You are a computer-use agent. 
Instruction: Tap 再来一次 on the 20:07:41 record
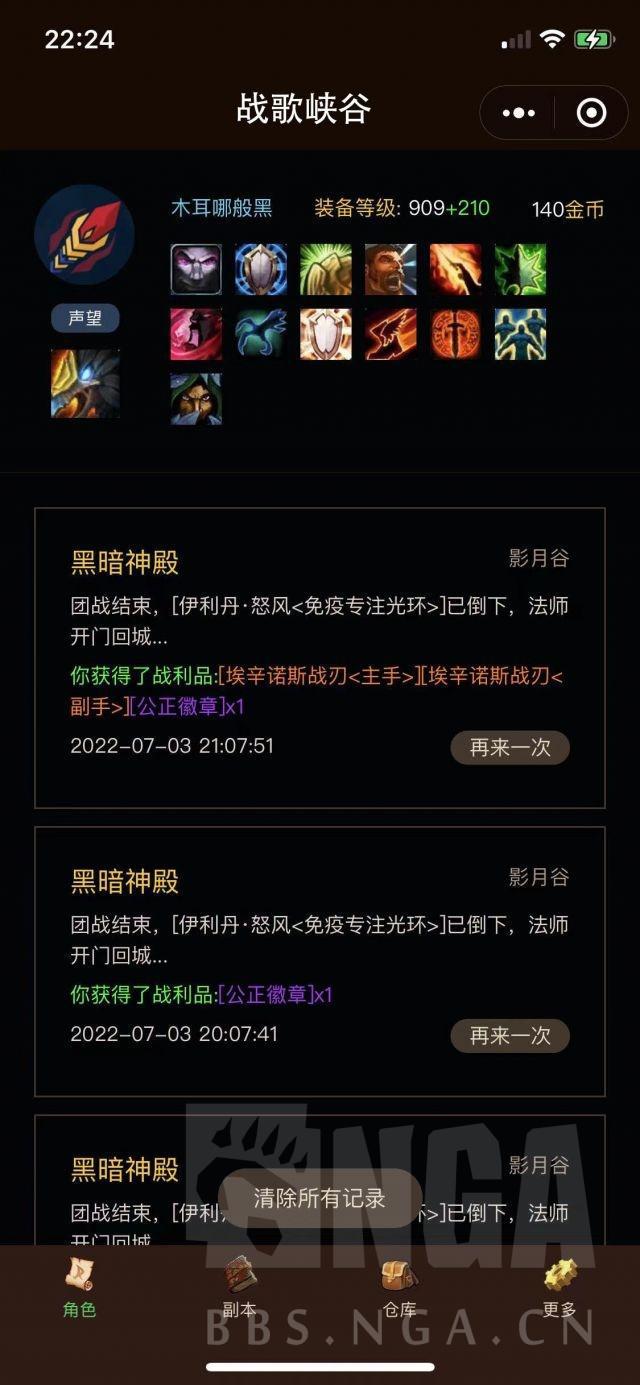point(510,1035)
